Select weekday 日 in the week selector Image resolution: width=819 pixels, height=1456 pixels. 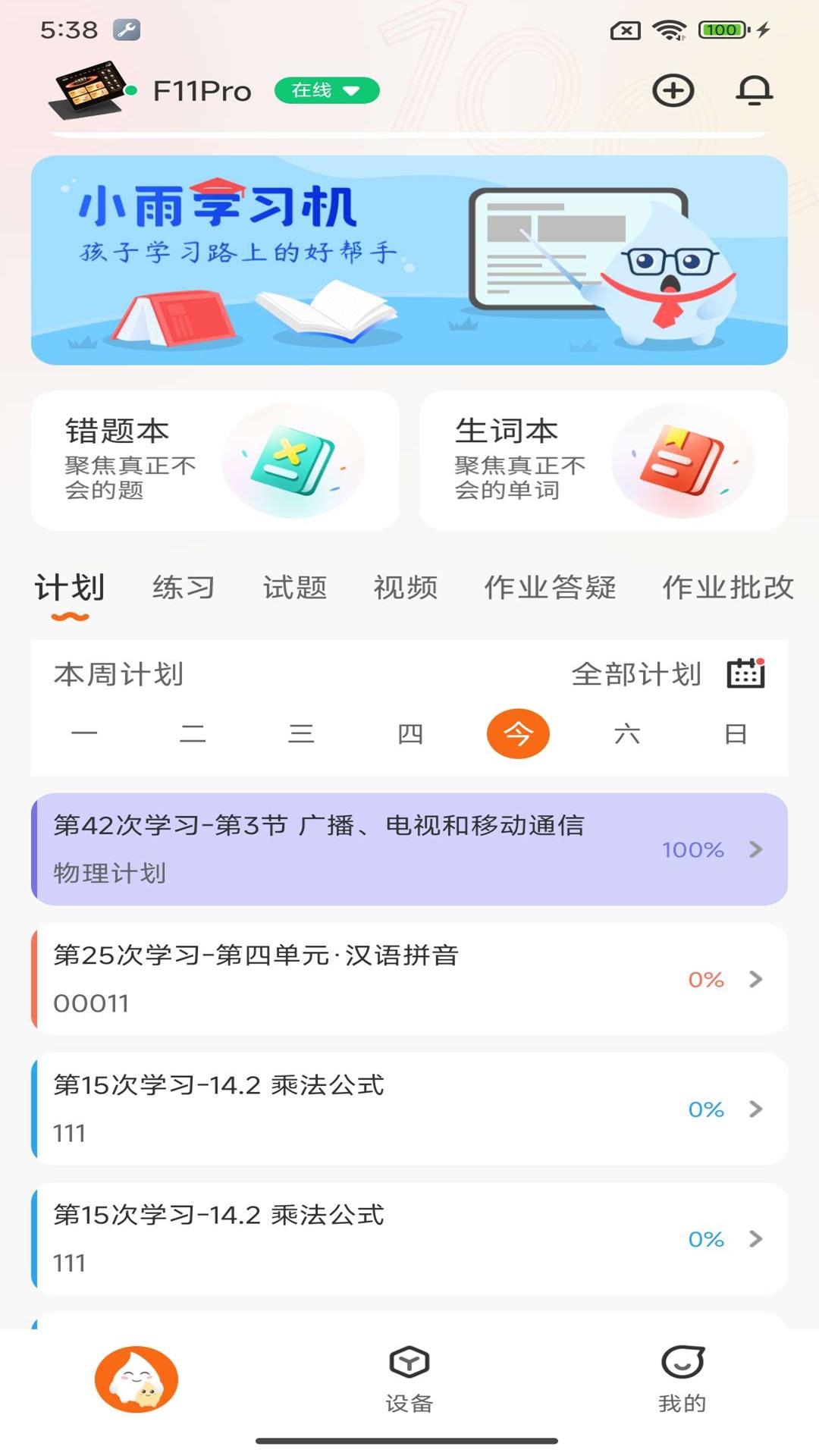(735, 733)
